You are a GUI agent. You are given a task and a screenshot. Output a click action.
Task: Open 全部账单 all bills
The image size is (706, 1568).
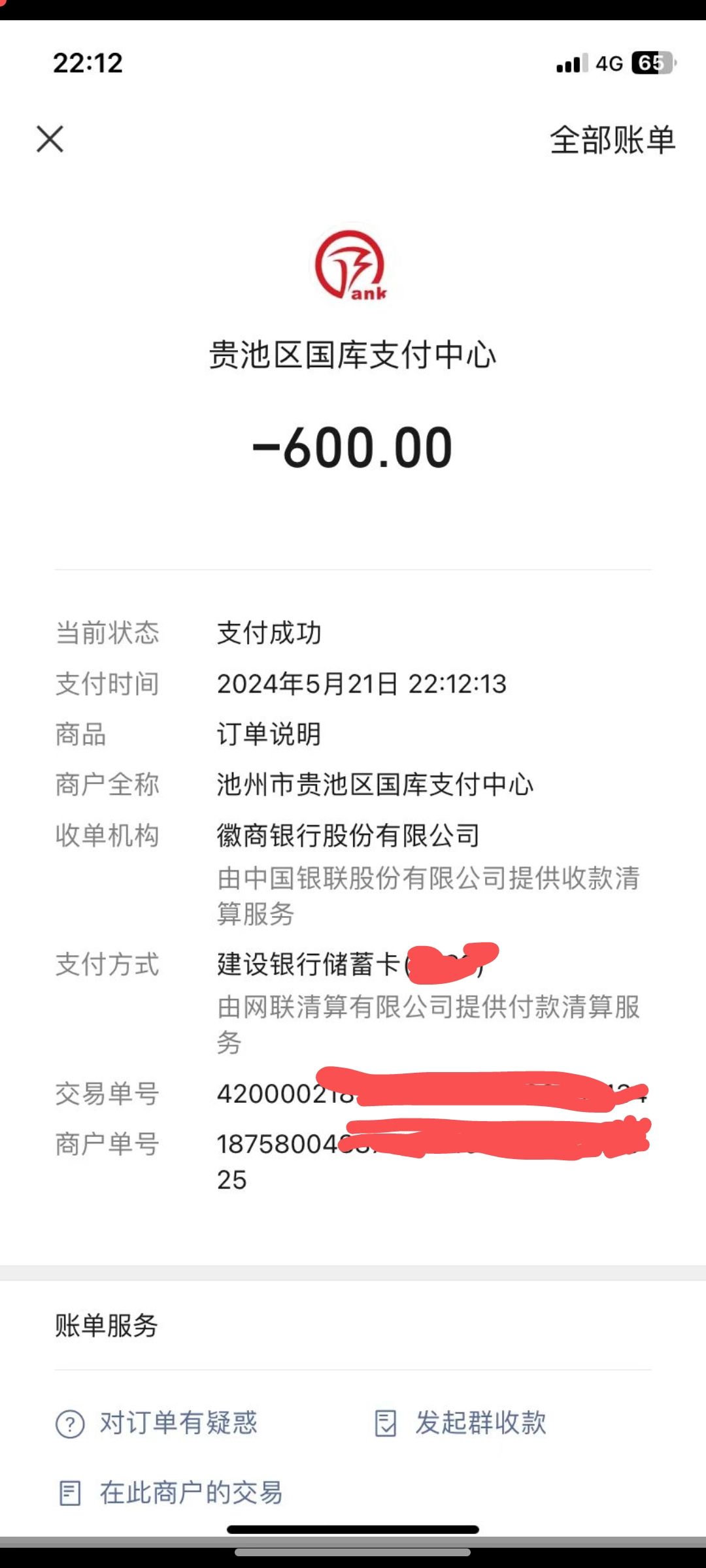(x=612, y=140)
